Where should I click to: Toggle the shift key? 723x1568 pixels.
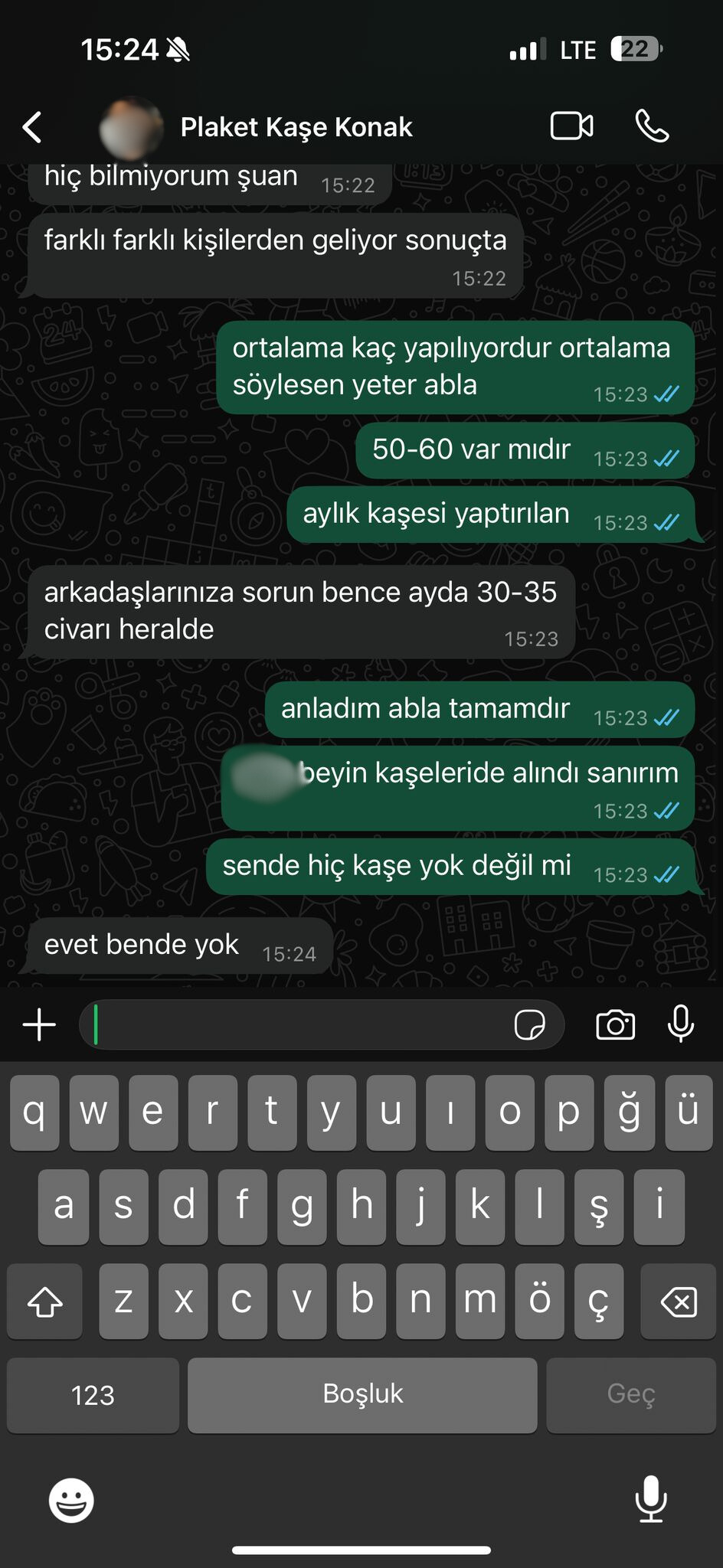pyautogui.click(x=45, y=1302)
